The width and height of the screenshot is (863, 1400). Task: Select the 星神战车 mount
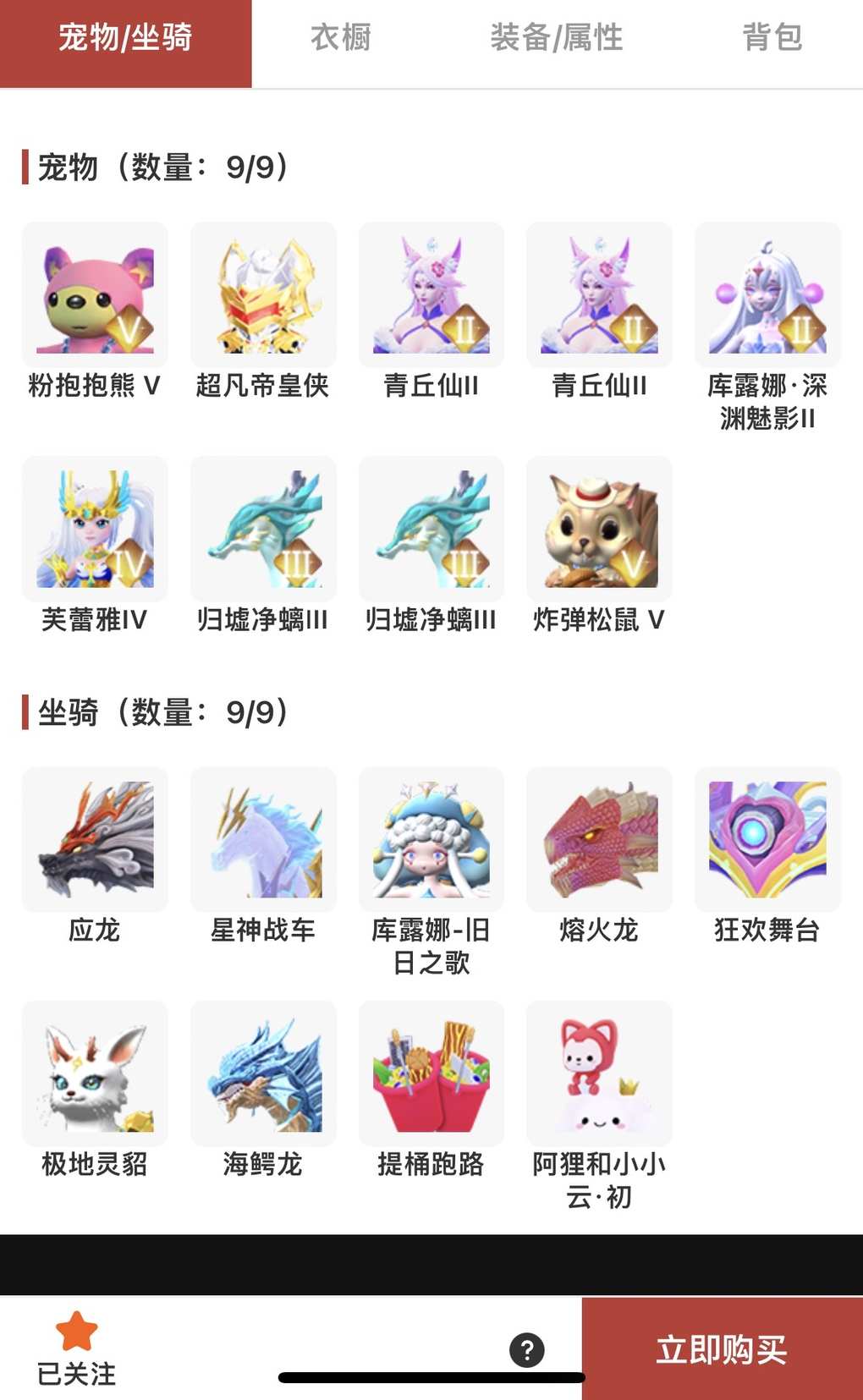coord(263,840)
